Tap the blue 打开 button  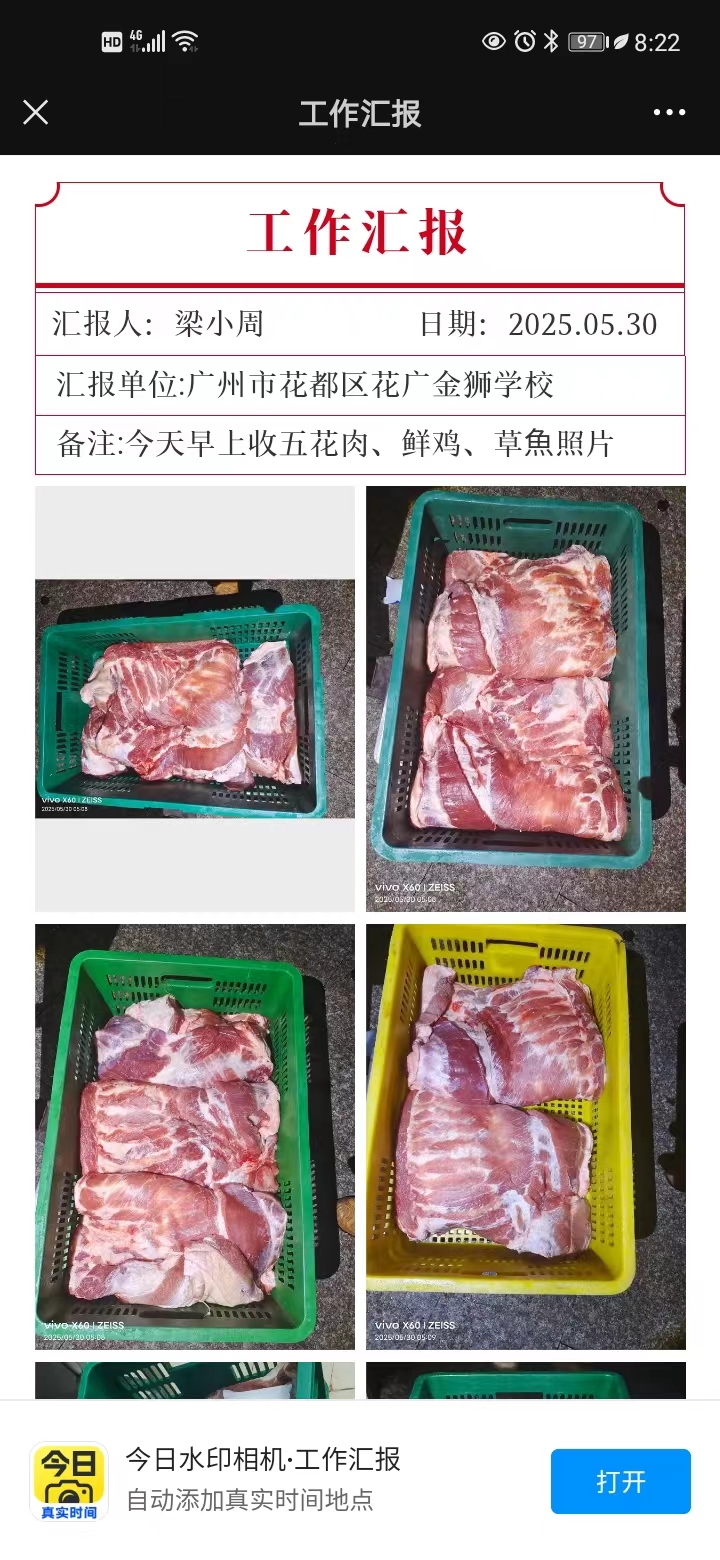pyautogui.click(x=620, y=1481)
